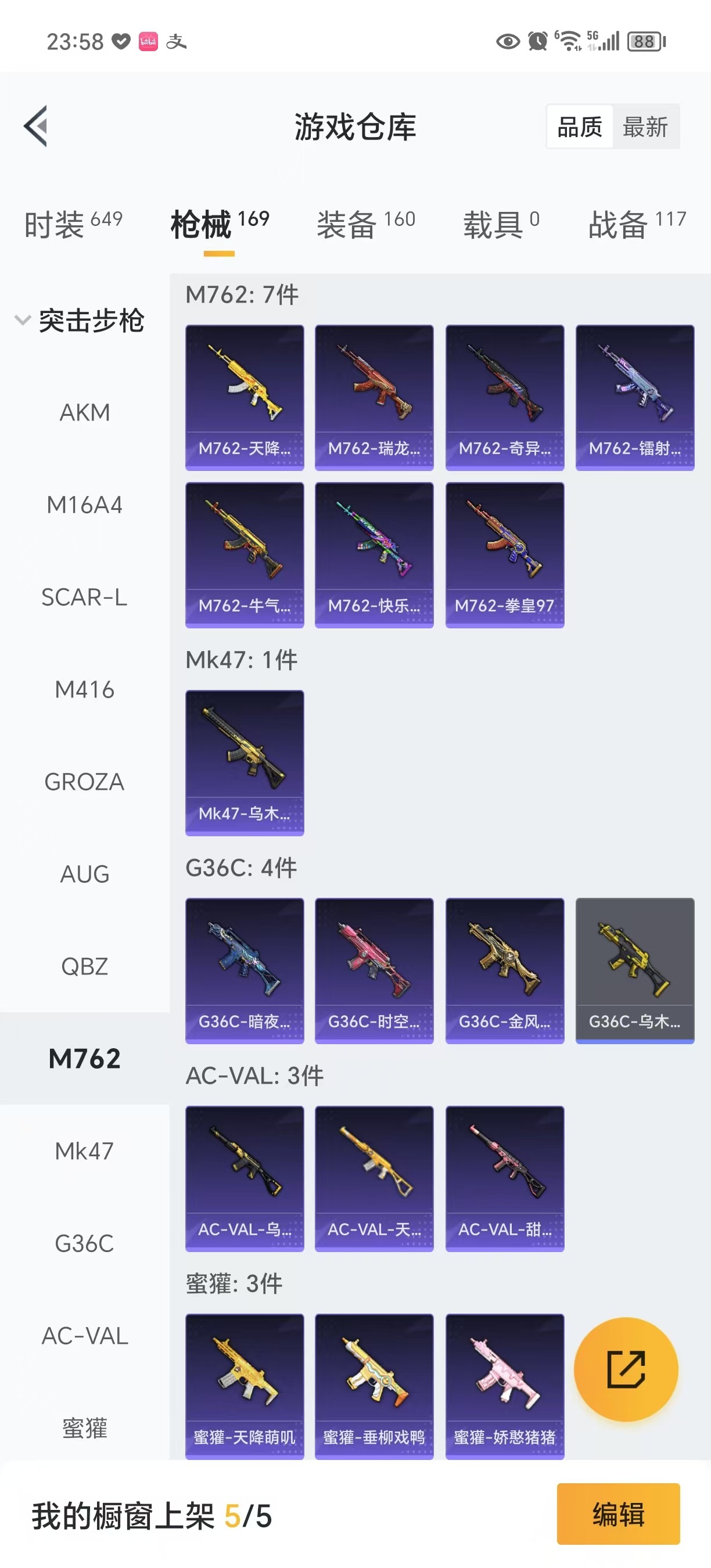Switch to the 装备 tab
The image size is (711, 1568).
coord(365,224)
